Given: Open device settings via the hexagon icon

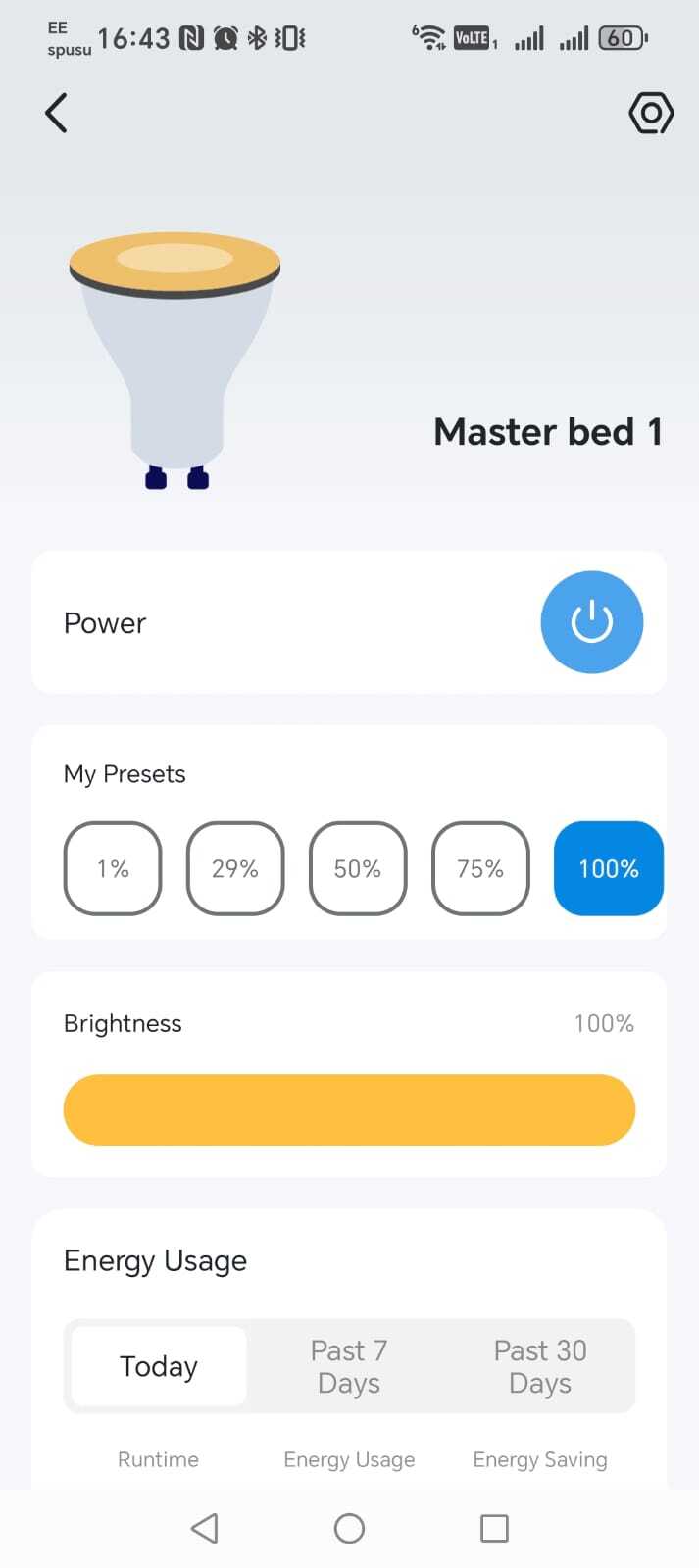Looking at the screenshot, I should click(x=651, y=114).
